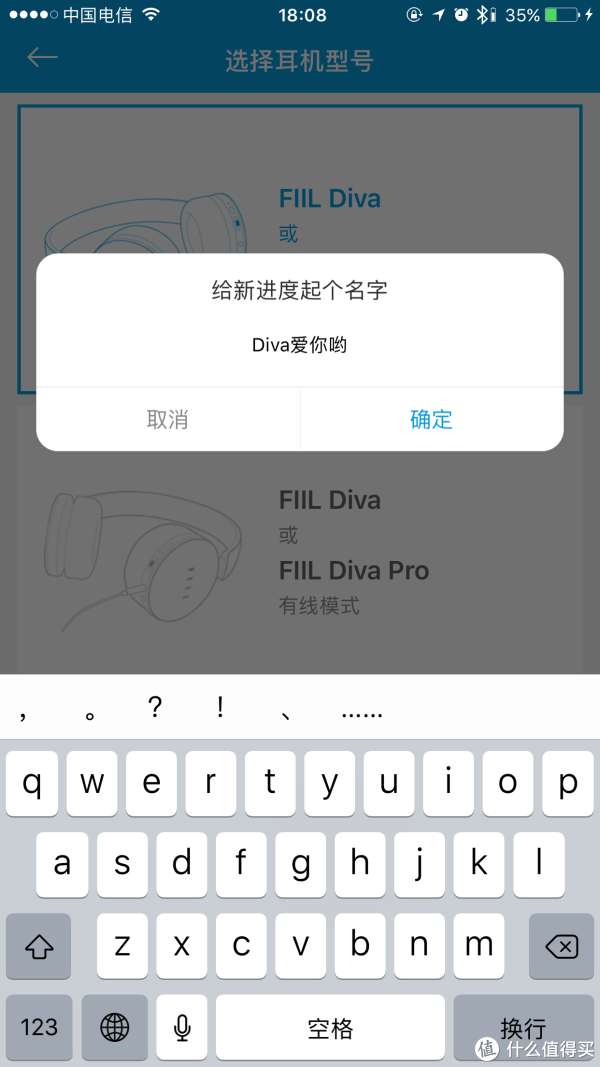Tap the microphone dictation key
Image resolution: width=600 pixels, height=1067 pixels.
pos(182,1027)
